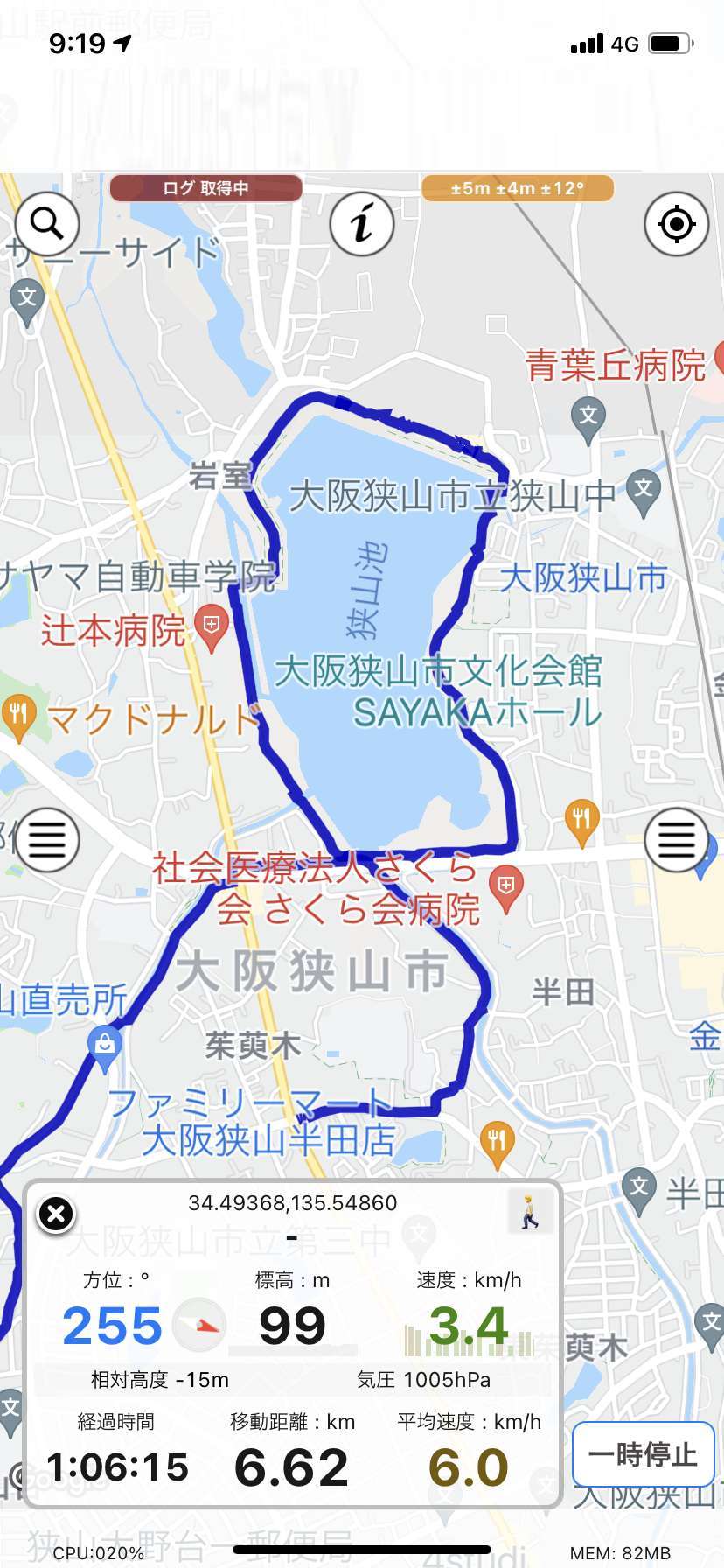Open the info button
The height and width of the screenshot is (1568, 724).
tap(362, 224)
